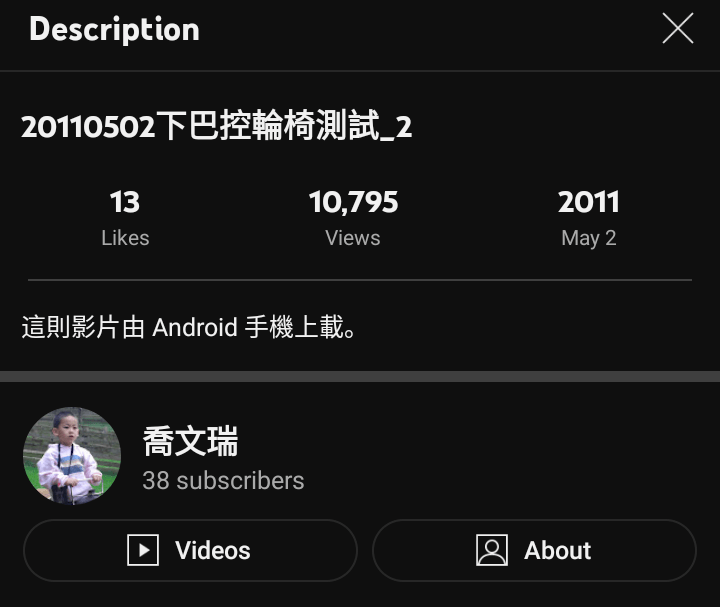Close the Description panel
The width and height of the screenshot is (720, 607).
tap(677, 29)
